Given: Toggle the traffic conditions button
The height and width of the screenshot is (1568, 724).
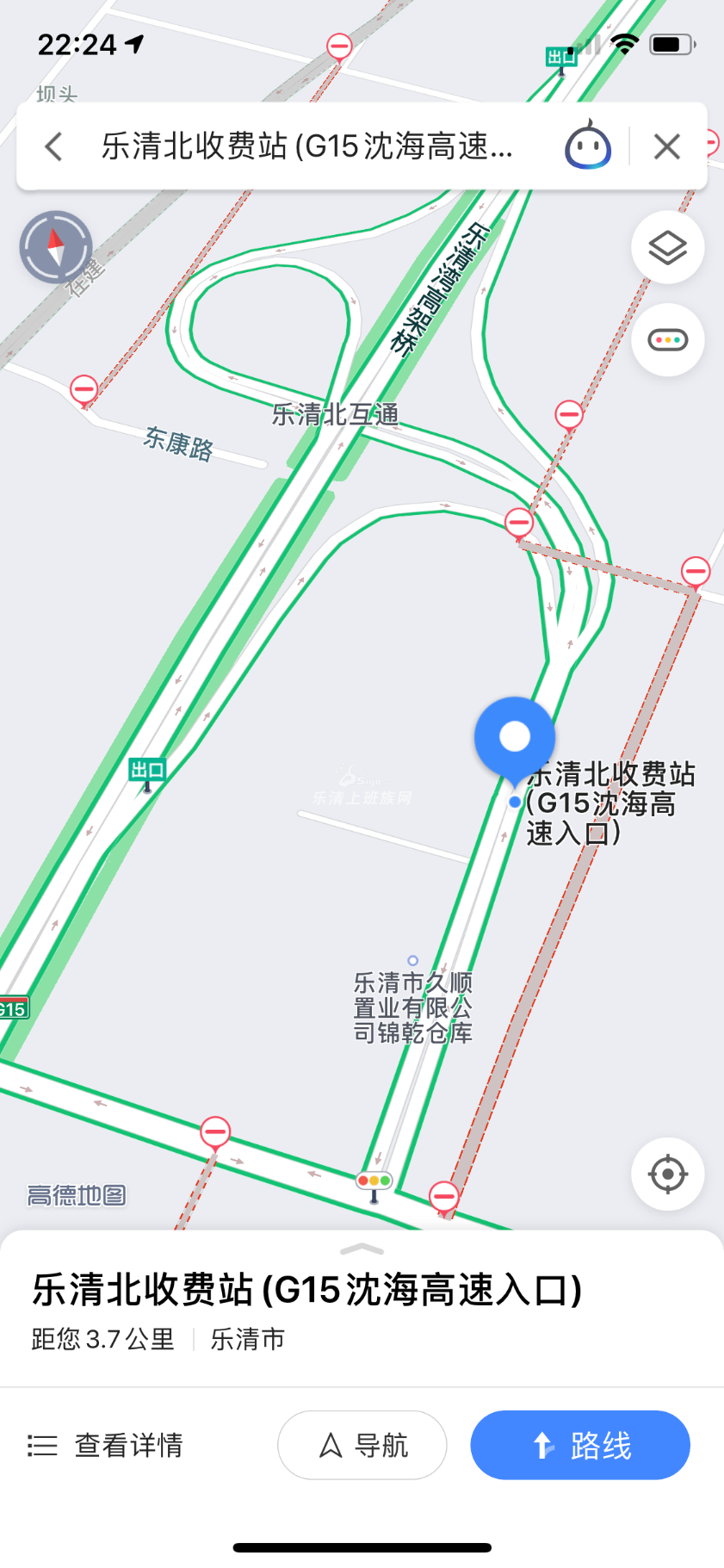Looking at the screenshot, I should 667,340.
